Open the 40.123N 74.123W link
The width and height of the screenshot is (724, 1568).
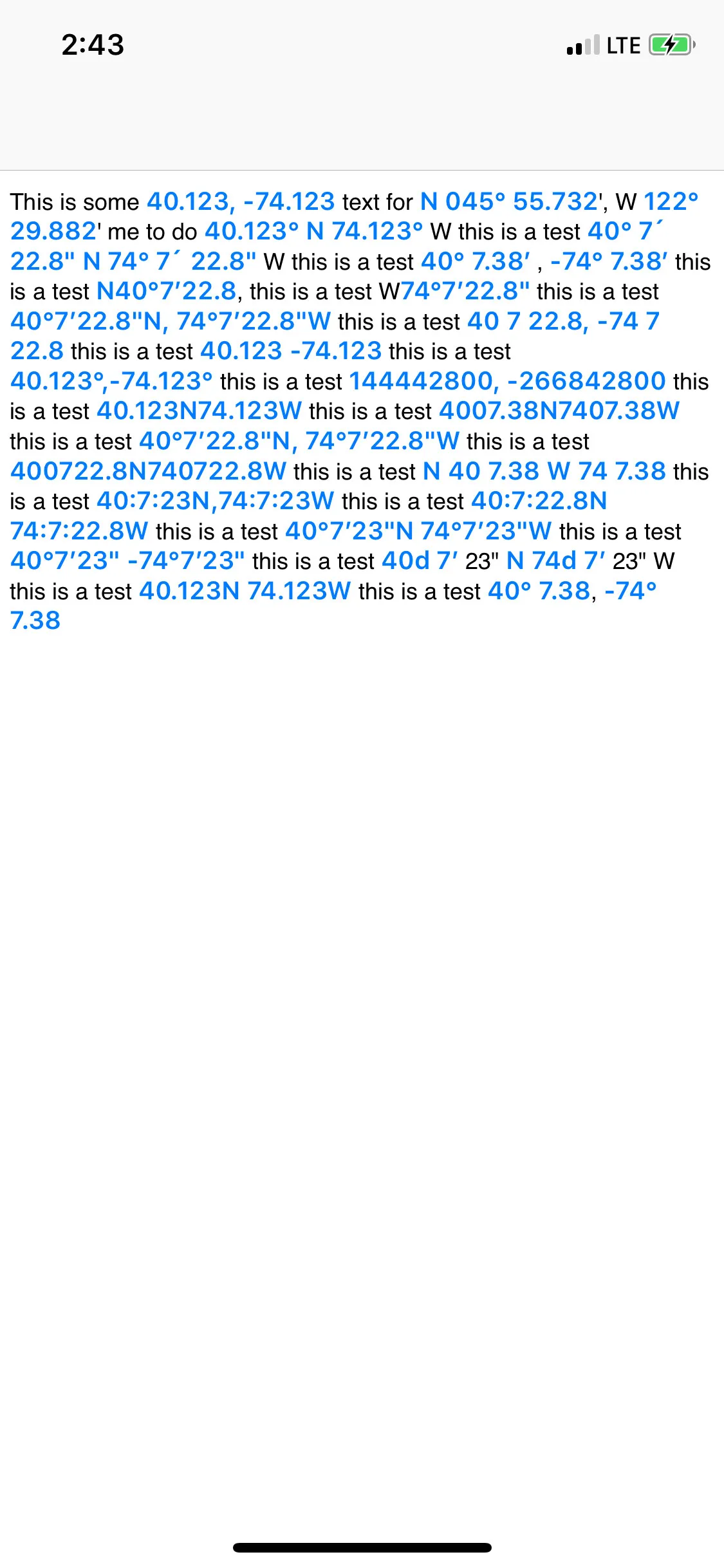tap(245, 592)
